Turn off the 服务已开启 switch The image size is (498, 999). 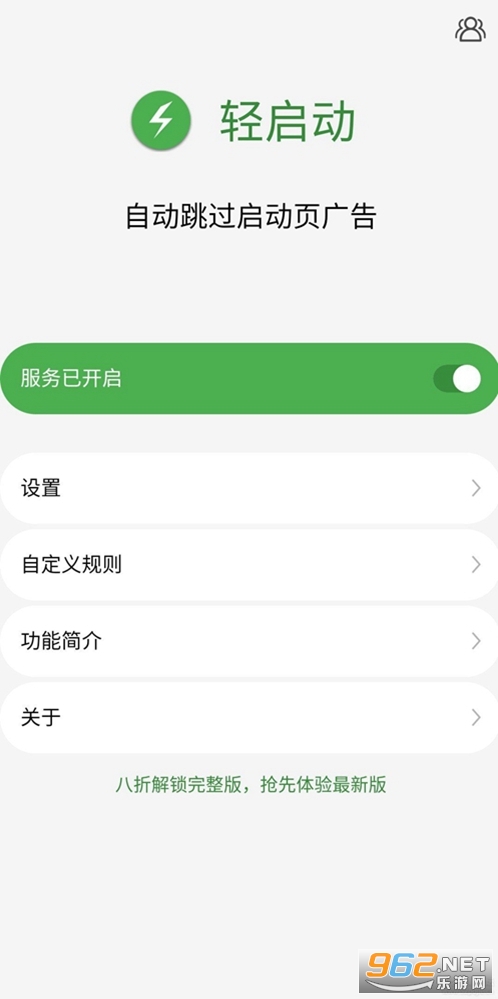point(457,379)
